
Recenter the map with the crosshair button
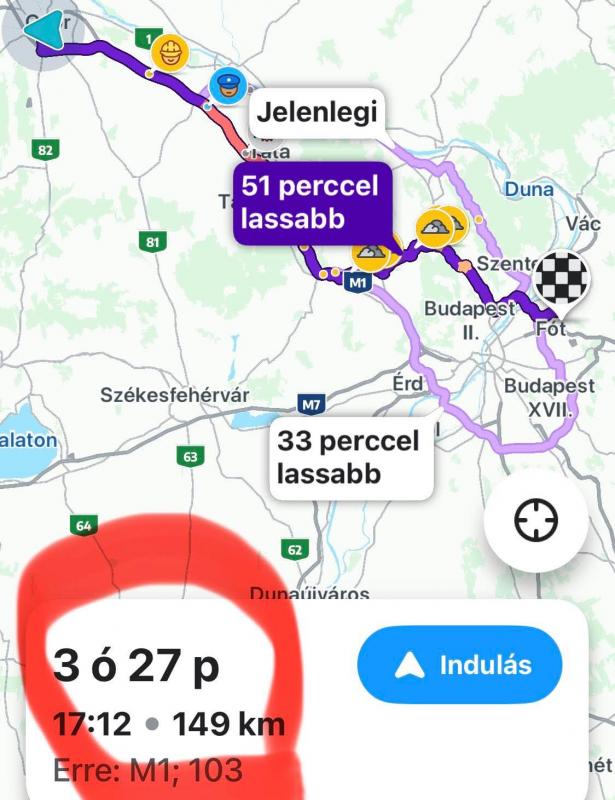[536, 522]
